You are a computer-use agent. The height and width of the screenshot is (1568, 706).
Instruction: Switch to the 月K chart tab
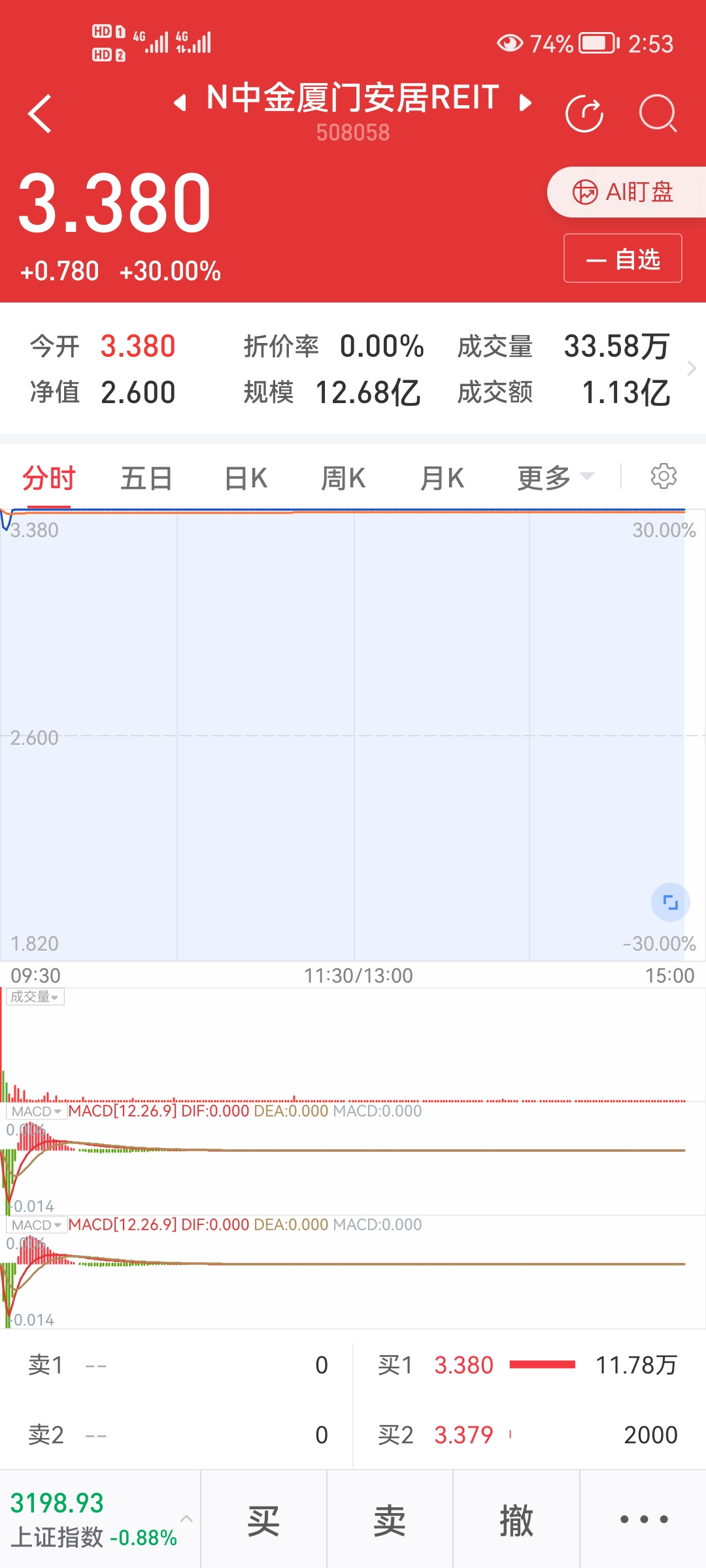(442, 478)
